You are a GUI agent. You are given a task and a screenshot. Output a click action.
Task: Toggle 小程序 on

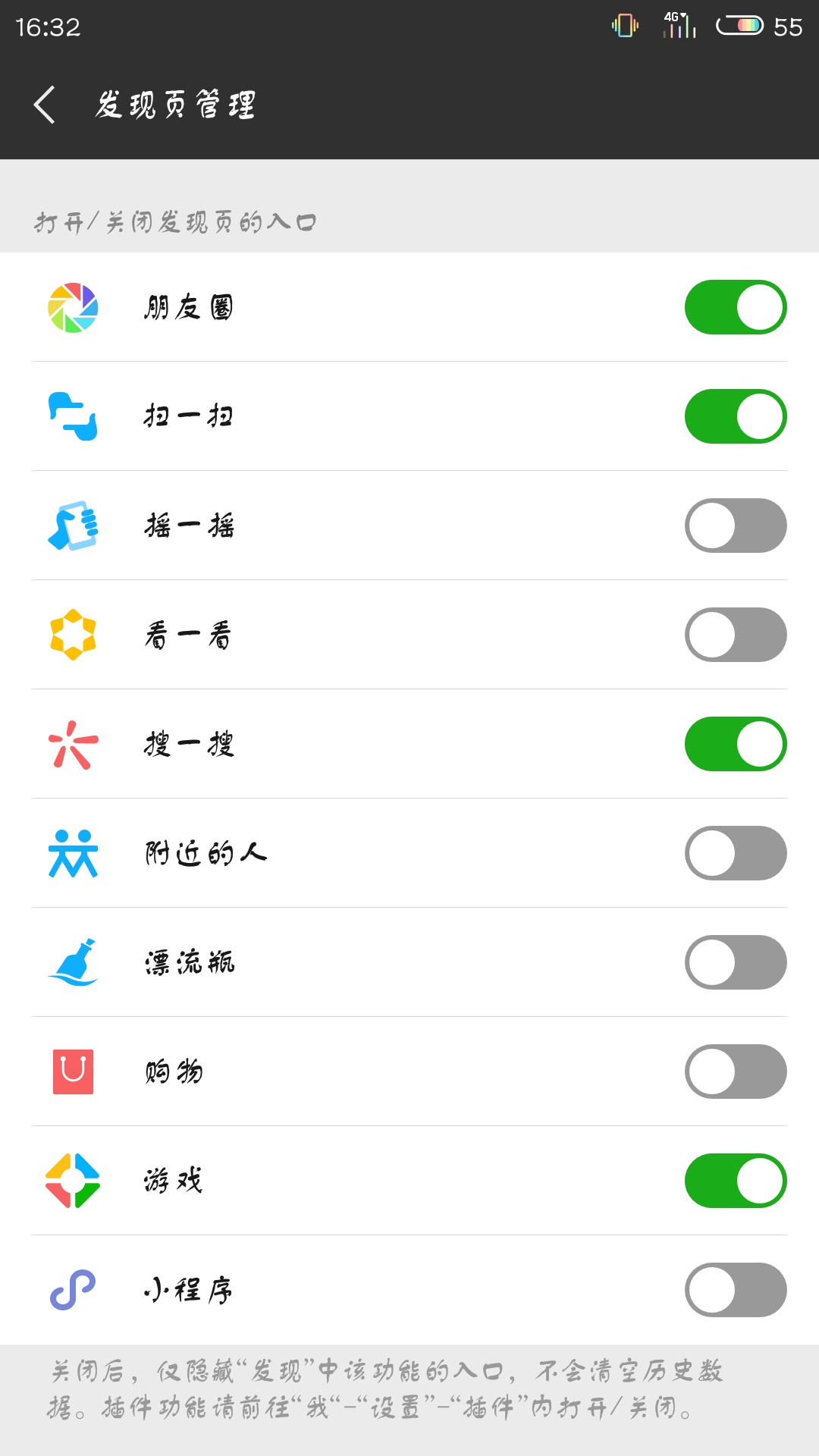point(735,1290)
